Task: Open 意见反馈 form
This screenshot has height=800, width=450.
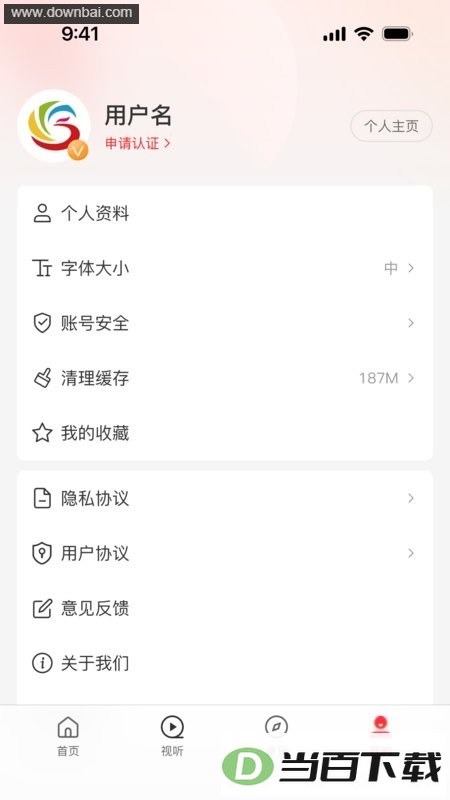Action: (225, 608)
